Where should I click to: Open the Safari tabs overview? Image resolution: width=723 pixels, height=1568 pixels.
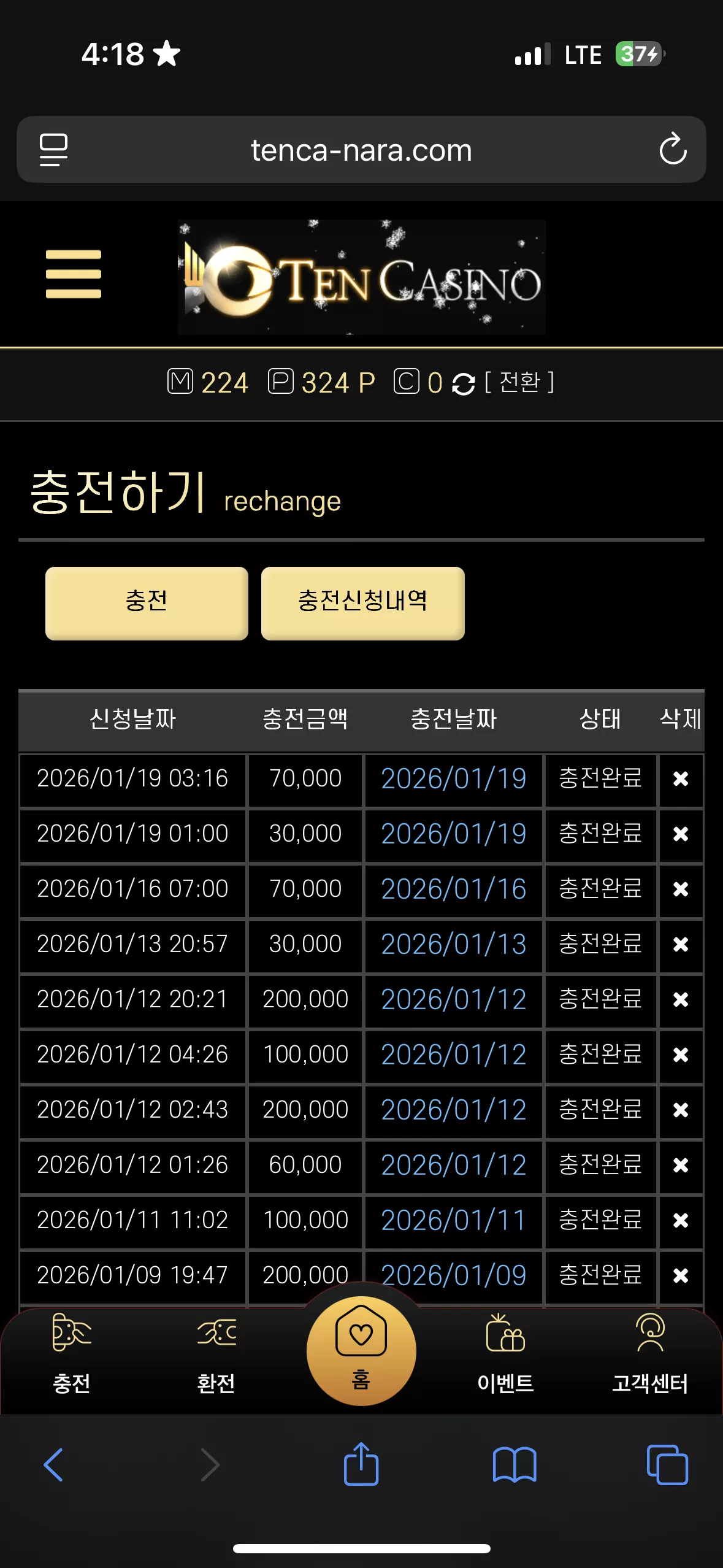pos(667,1465)
